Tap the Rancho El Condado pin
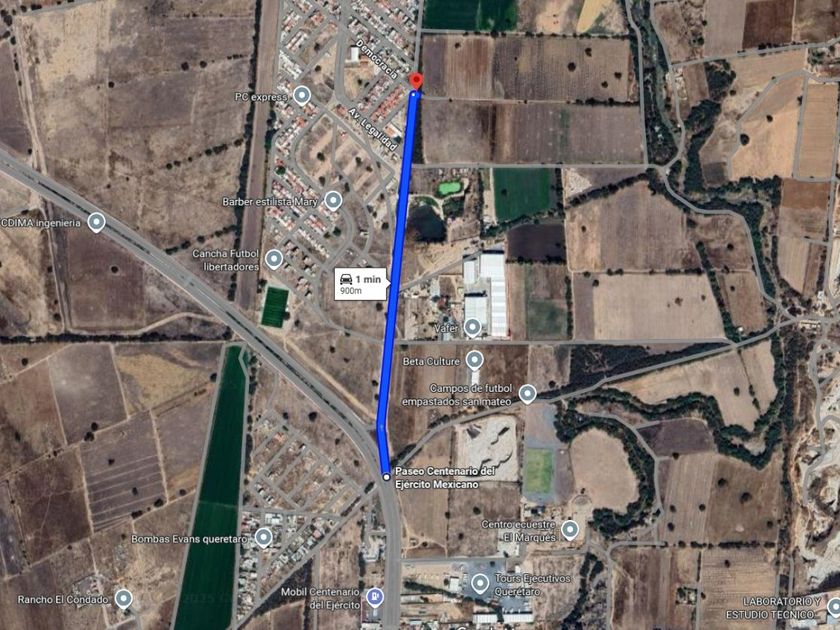This screenshot has height=630, width=840. [x=123, y=599]
